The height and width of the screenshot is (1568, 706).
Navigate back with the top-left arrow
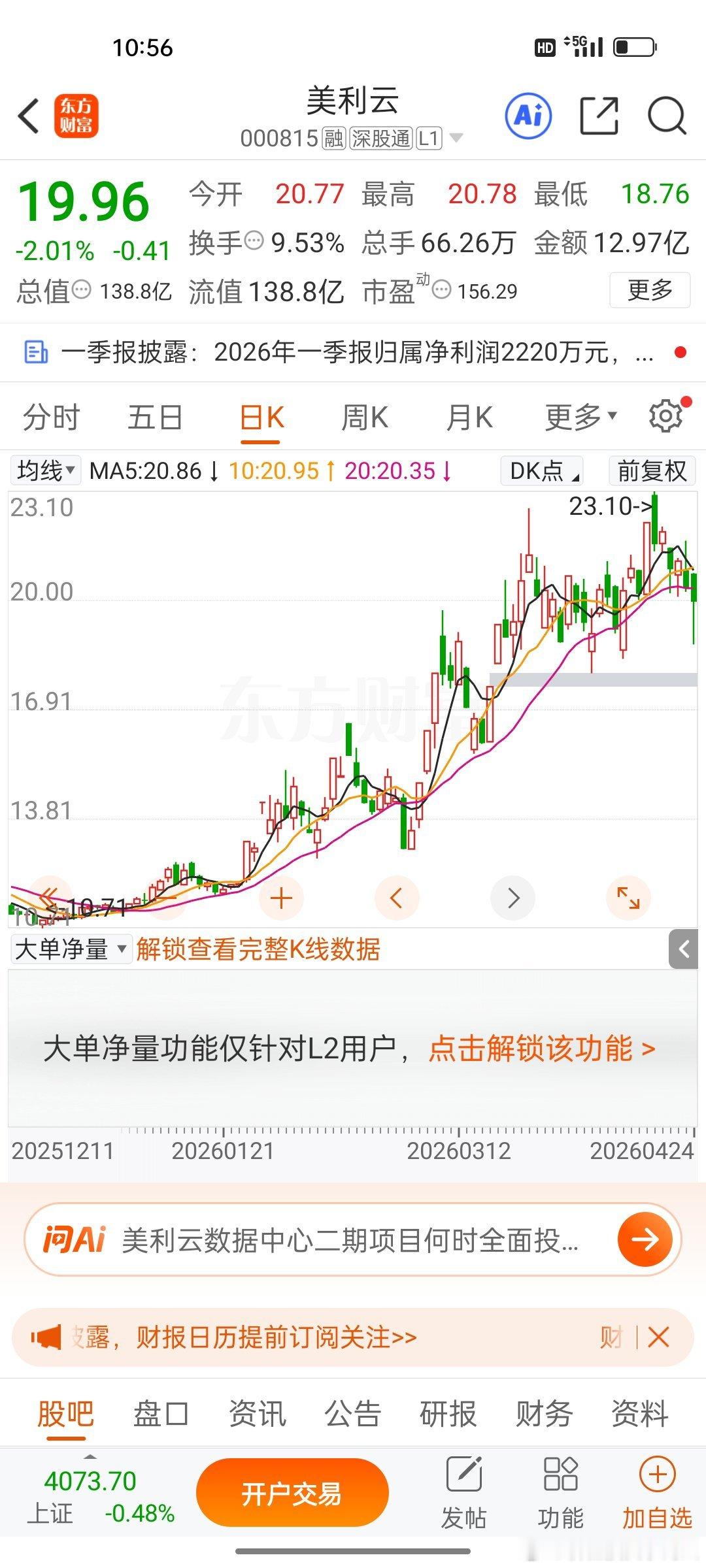(x=27, y=115)
